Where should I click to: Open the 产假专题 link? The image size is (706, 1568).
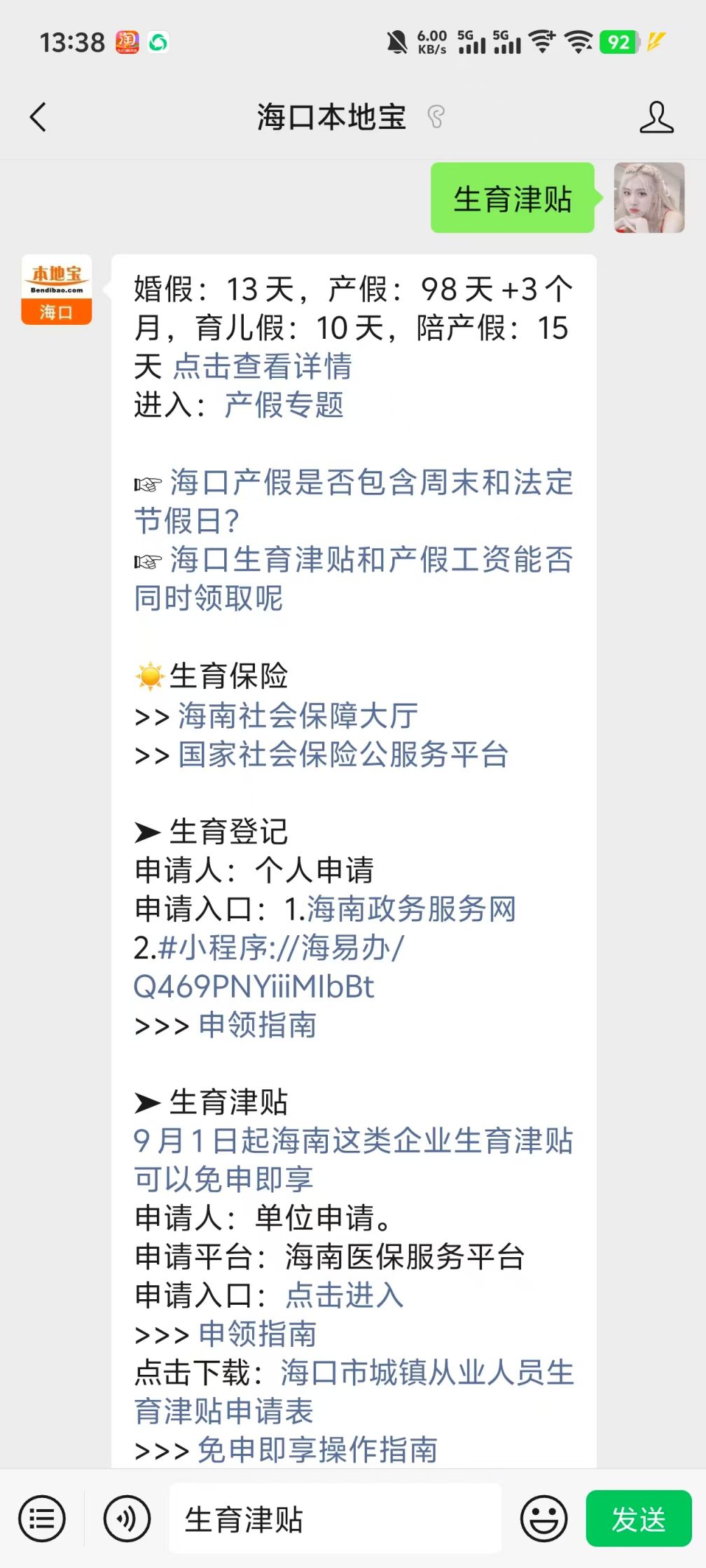pyautogui.click(x=284, y=405)
